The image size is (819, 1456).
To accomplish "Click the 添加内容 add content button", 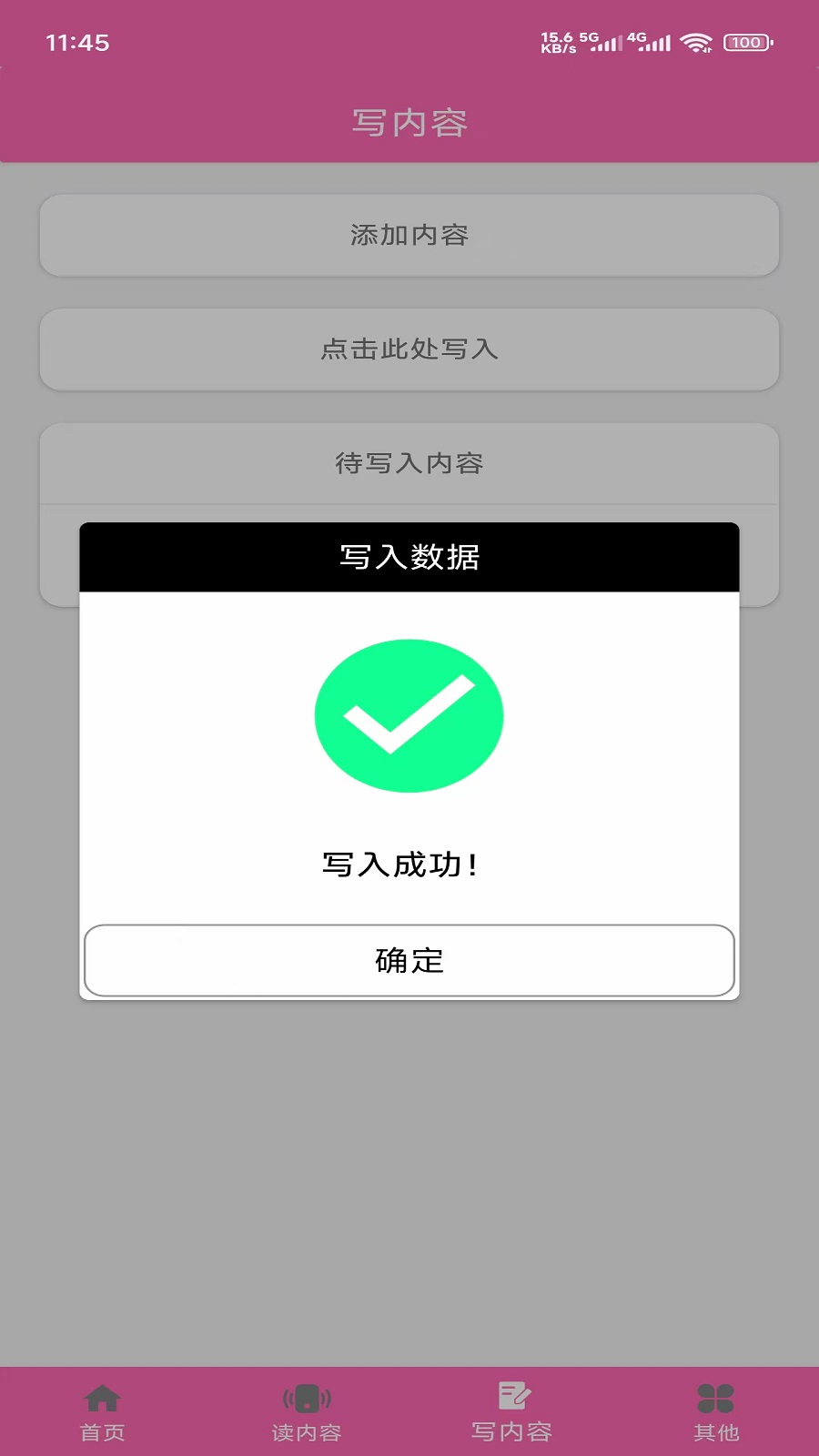I will click(x=408, y=235).
